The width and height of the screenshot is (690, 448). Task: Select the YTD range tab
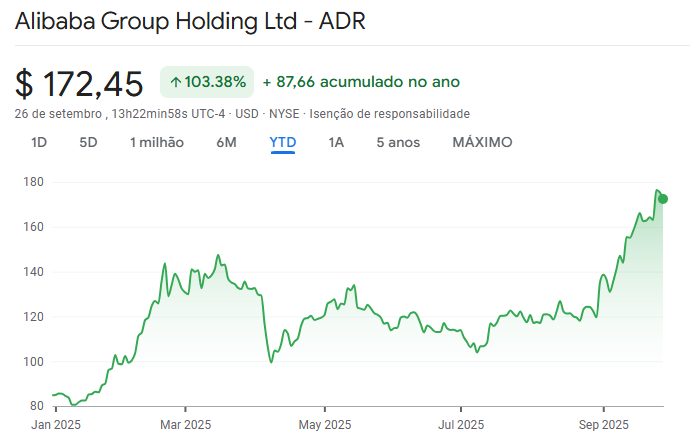283,142
